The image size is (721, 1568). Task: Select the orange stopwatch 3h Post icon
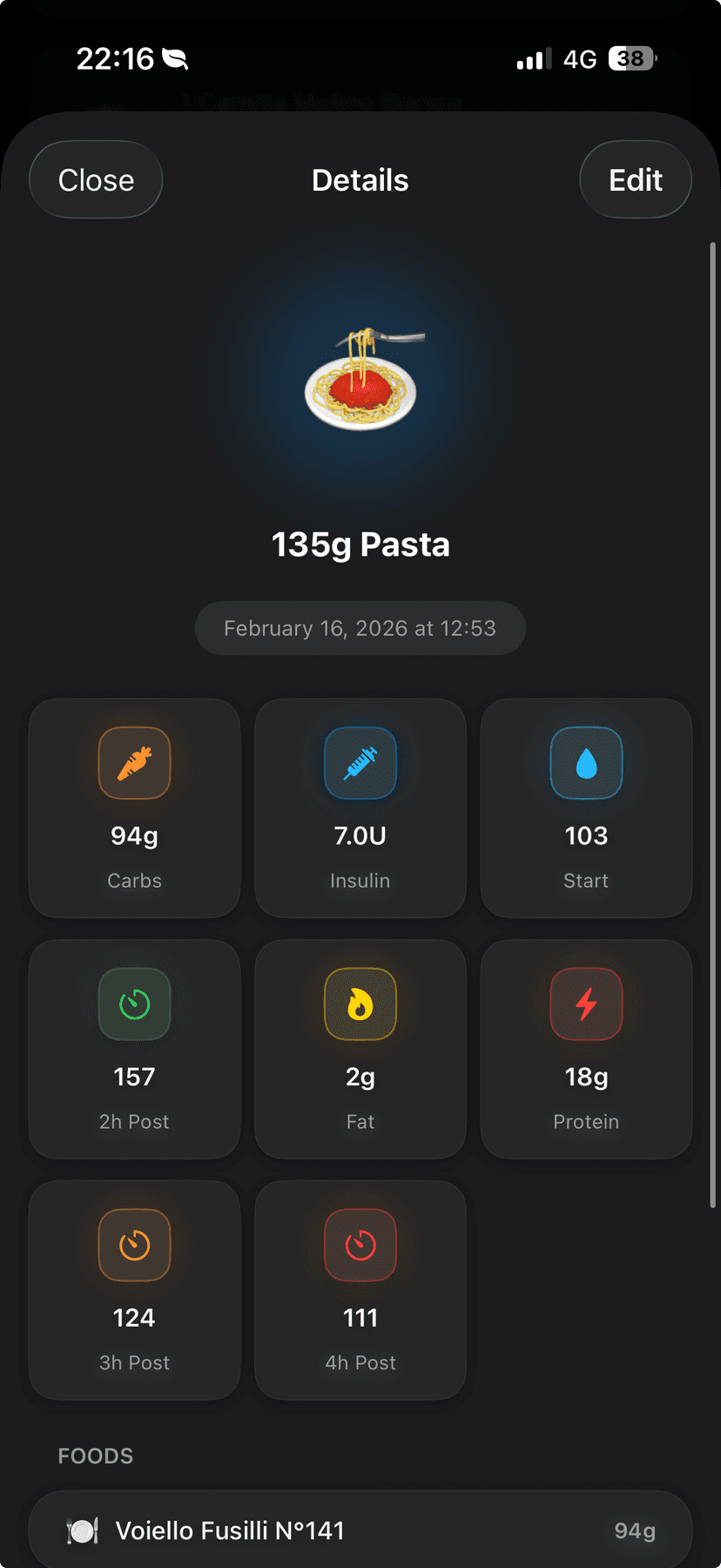(x=134, y=1245)
